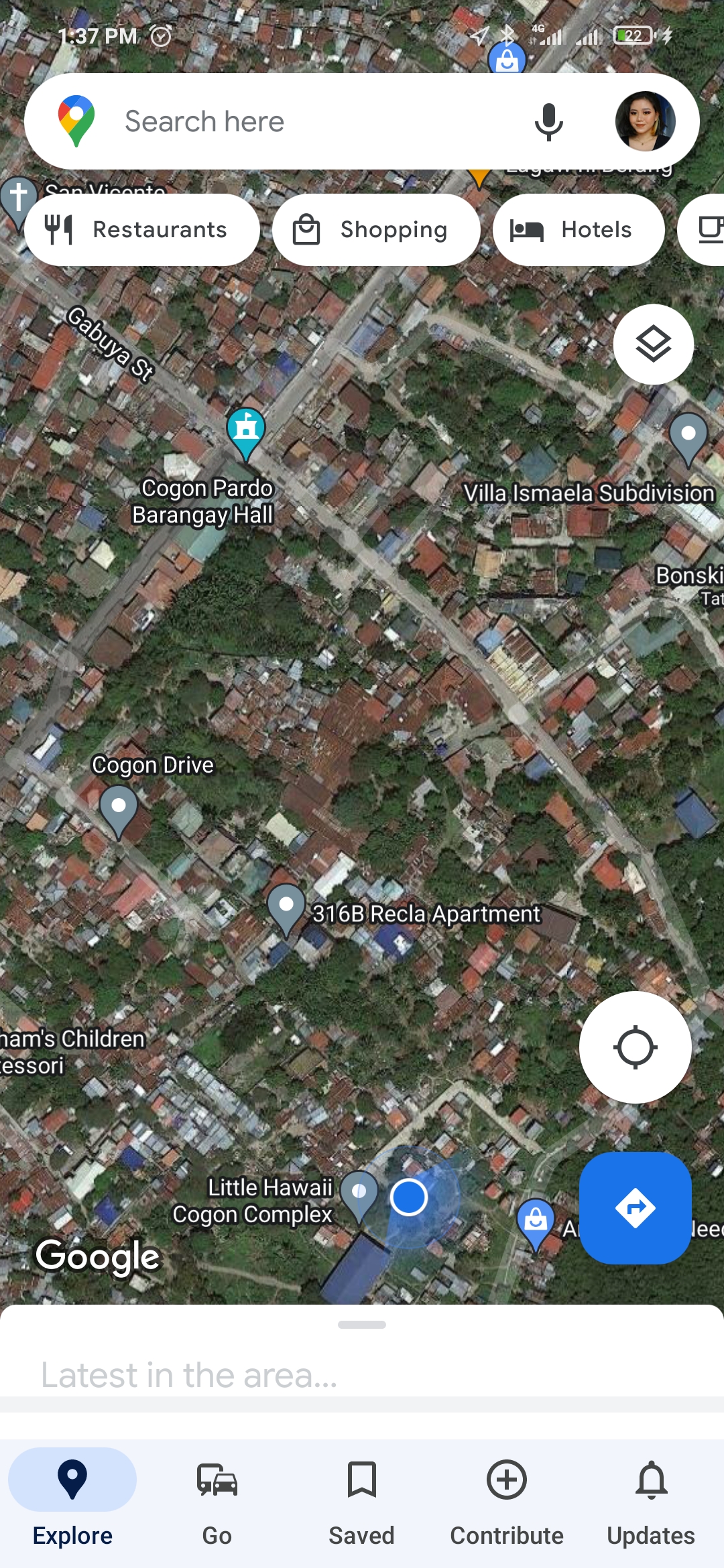The height and width of the screenshot is (1568, 724).
Task: Open the Search here box
Action: [x=302, y=122]
